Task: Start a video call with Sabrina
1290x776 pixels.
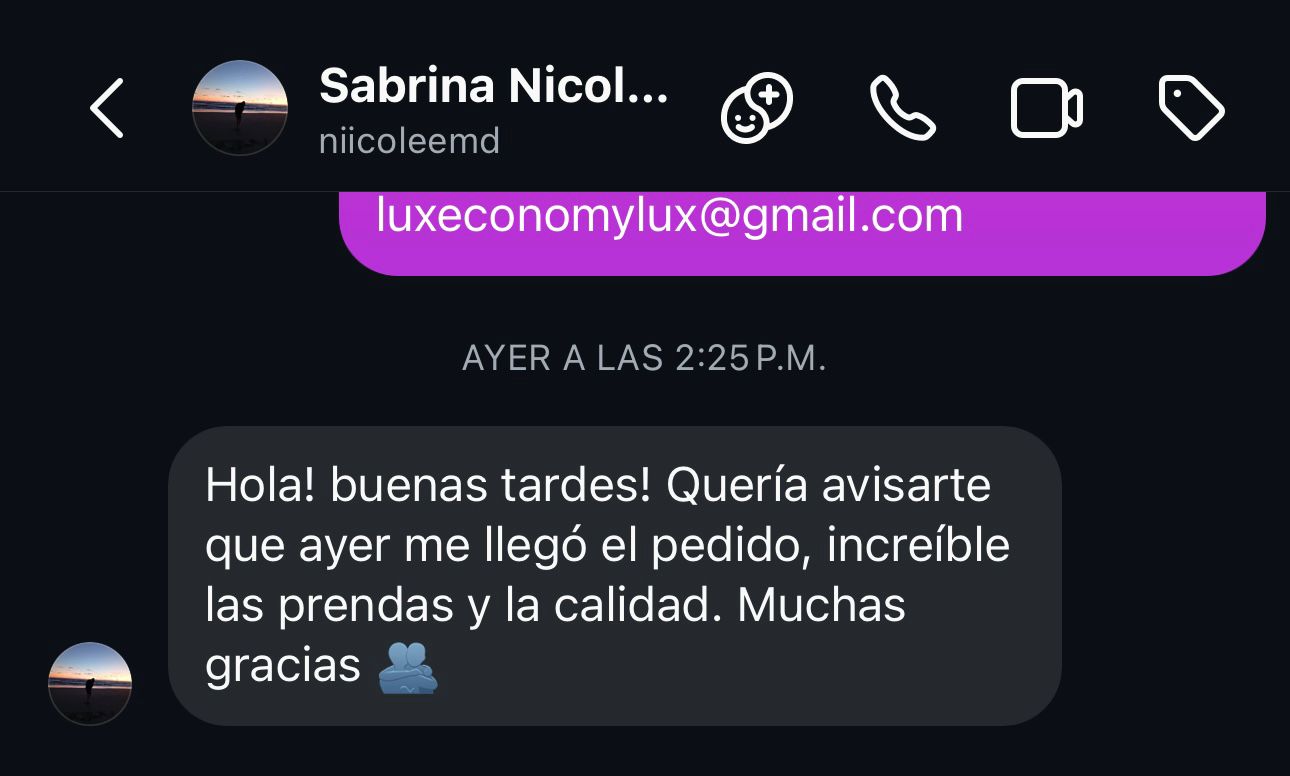Action: coord(1046,108)
